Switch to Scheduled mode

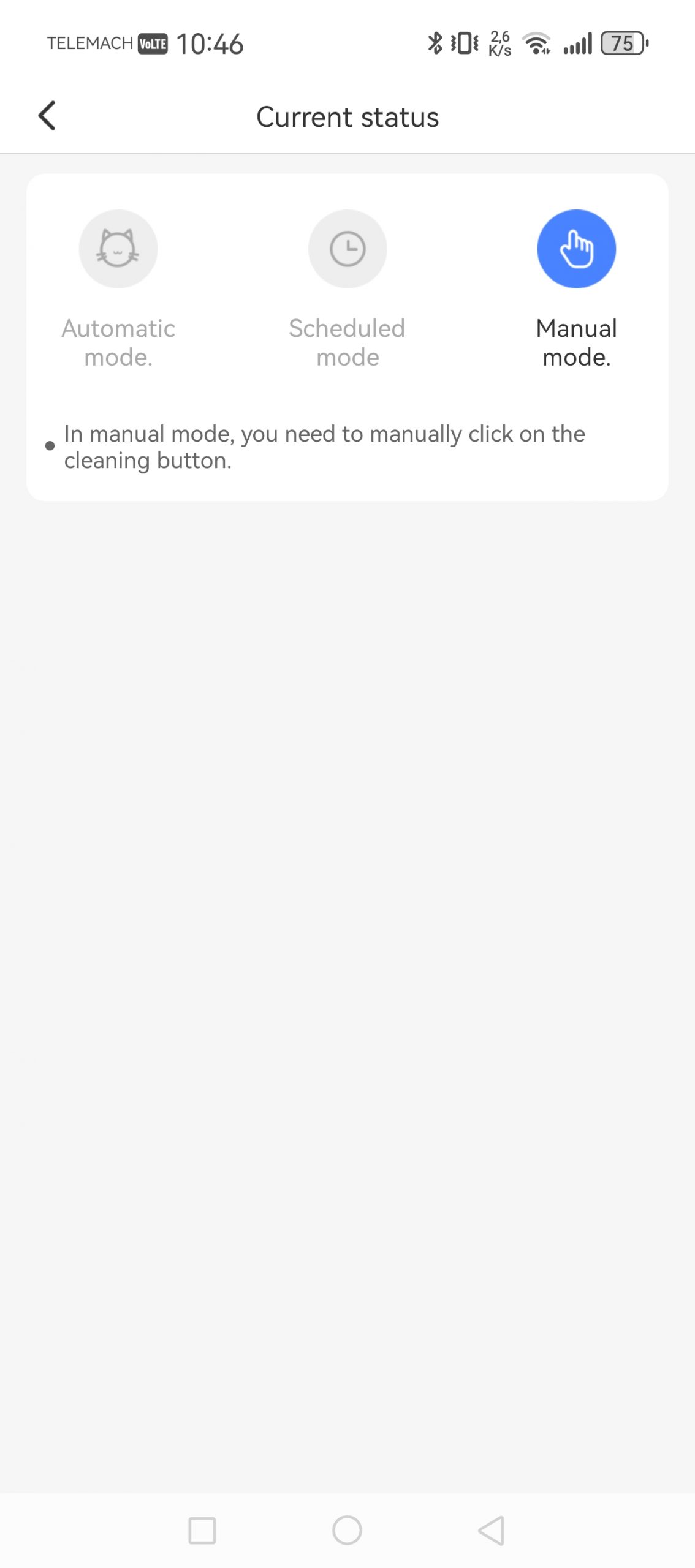click(x=347, y=249)
